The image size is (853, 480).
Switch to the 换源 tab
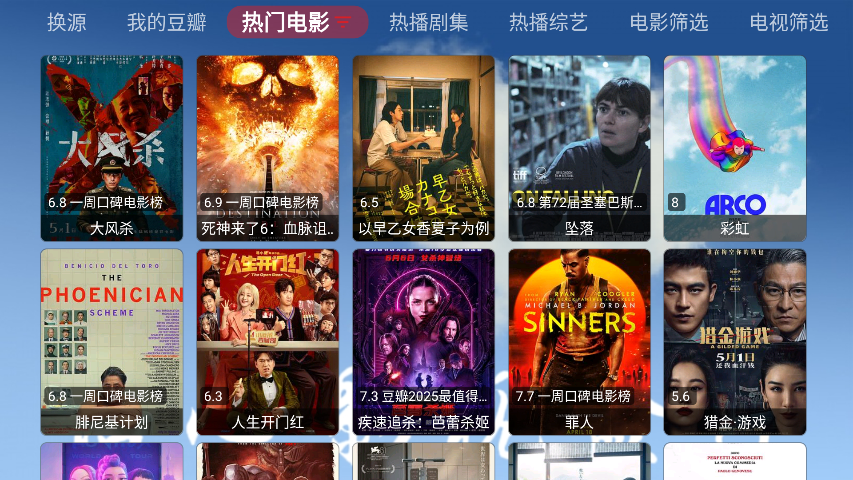click(x=67, y=22)
